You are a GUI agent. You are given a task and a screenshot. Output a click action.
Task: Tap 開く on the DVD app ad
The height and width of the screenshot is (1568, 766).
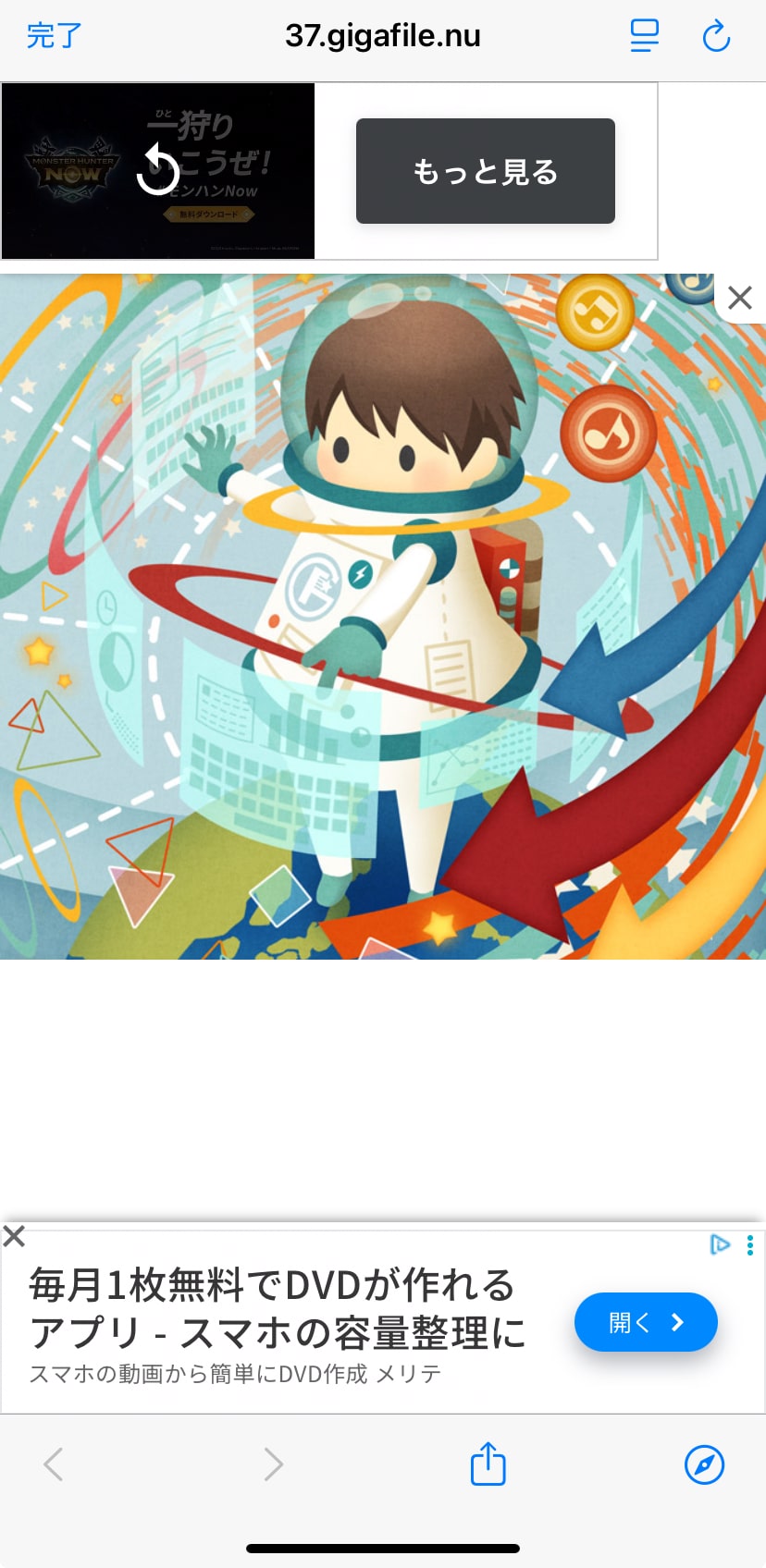(x=645, y=1322)
